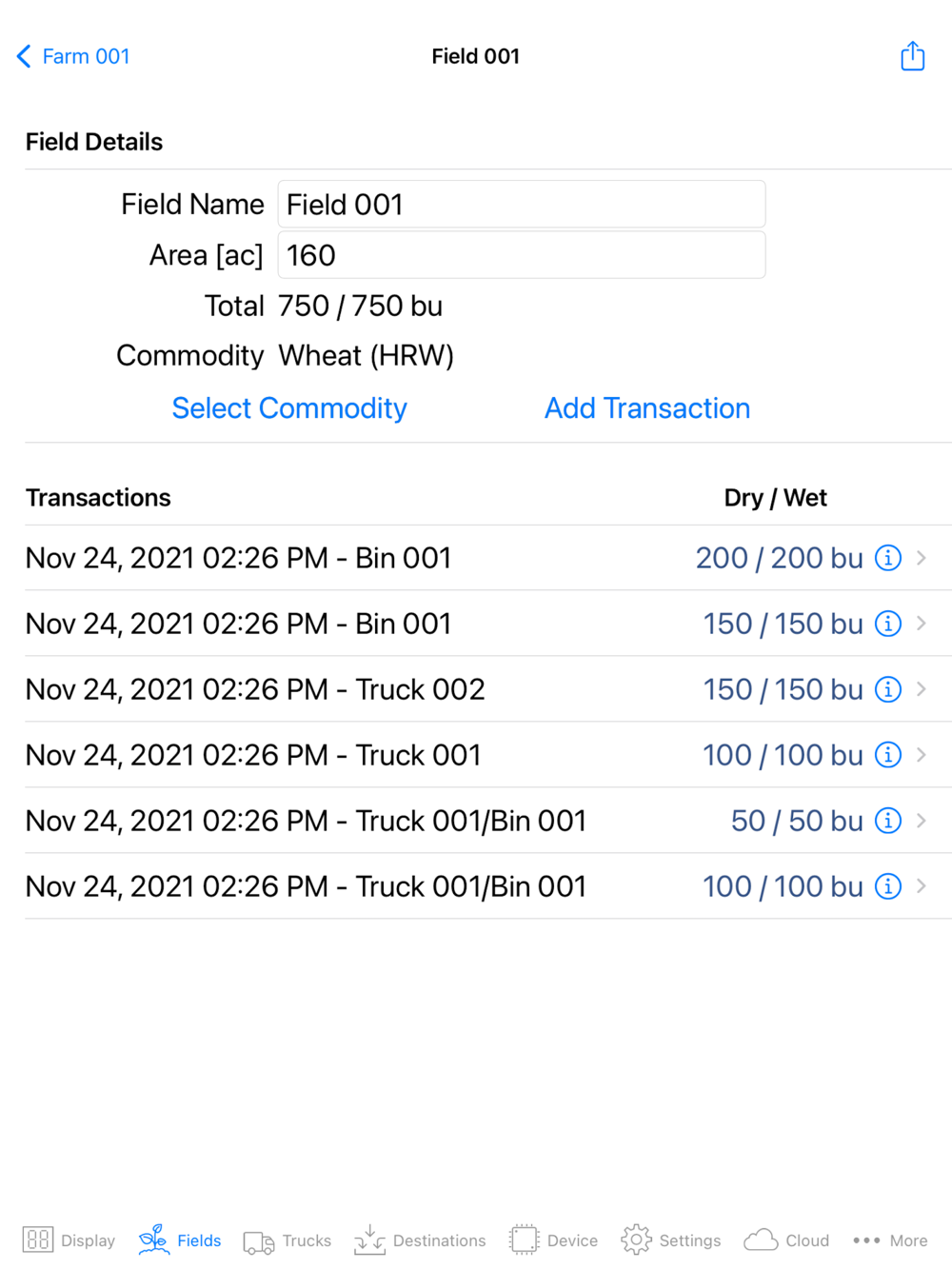Switch to the Destinations tab
Viewport: 952px width, 1270px height.
(420, 1240)
